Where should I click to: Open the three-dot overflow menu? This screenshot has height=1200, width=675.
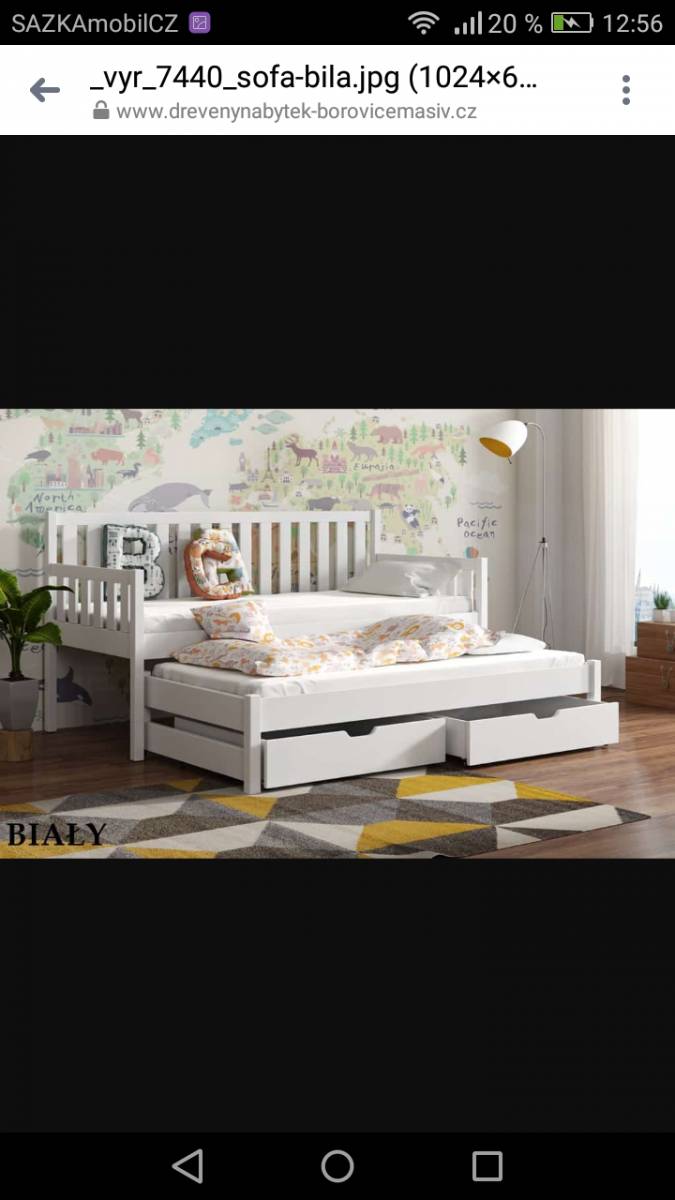[626, 90]
